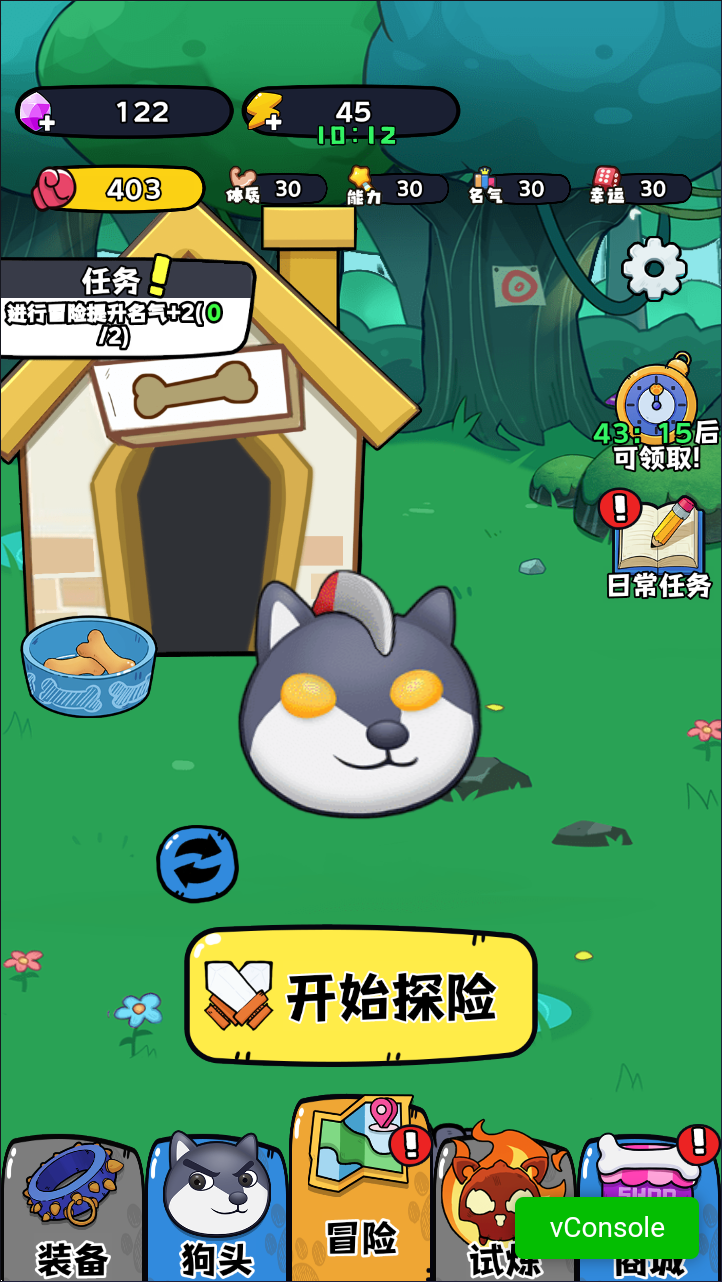This screenshot has width=722, height=1282.
Task: Tap the 开始探险 button
Action: (361, 995)
